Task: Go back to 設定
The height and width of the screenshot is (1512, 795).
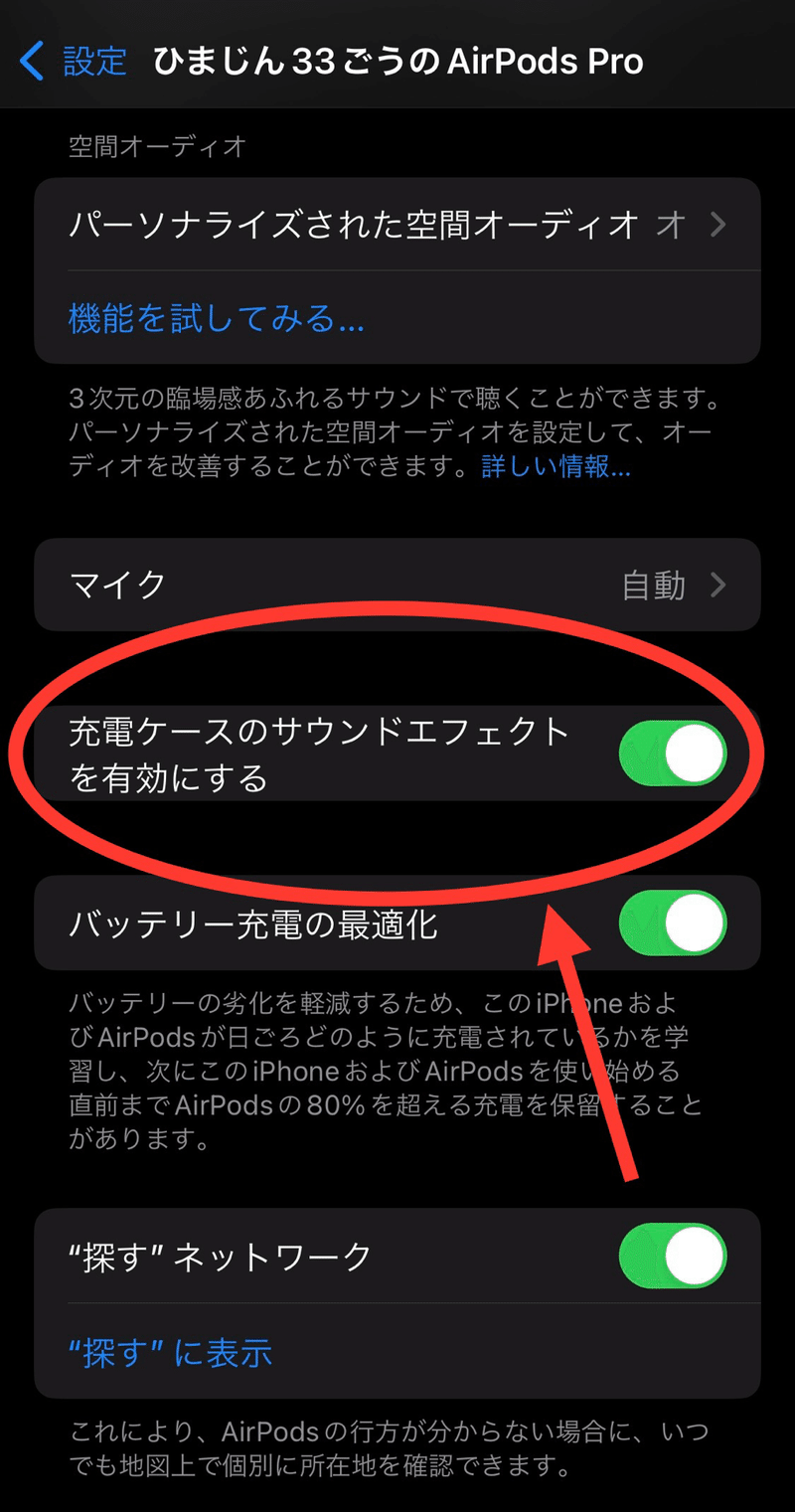Action: (x=75, y=62)
